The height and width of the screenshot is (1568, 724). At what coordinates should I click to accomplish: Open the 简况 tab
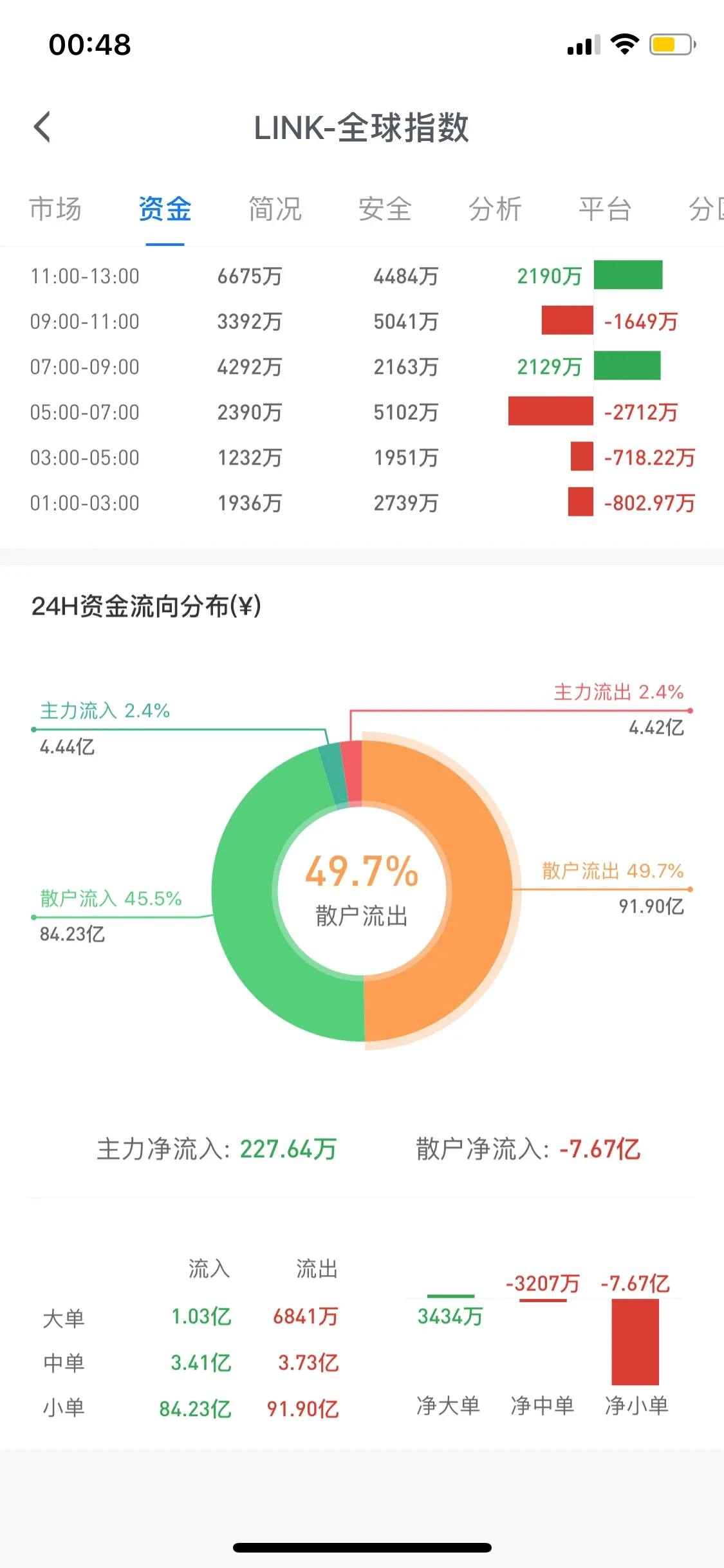pos(275,209)
